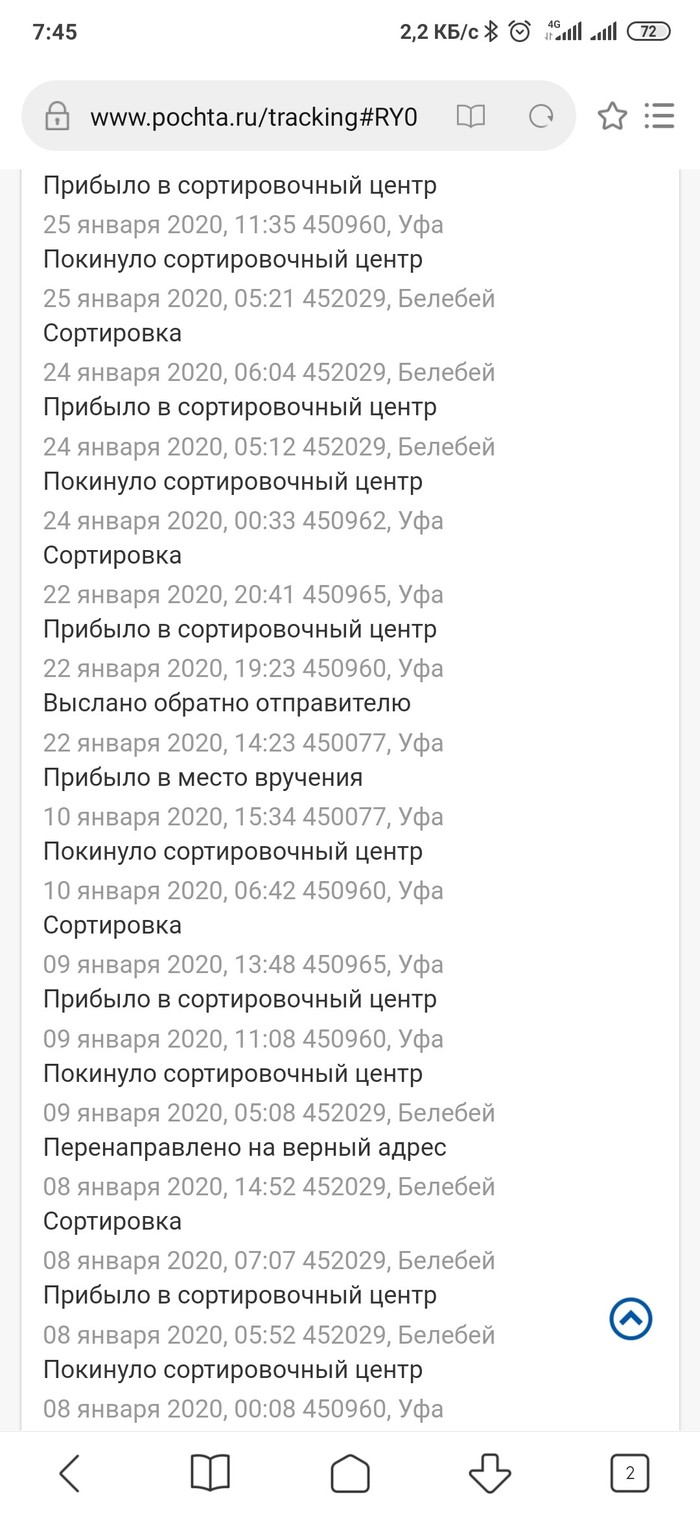This screenshot has height=1516, width=700.
Task: Open the browser menu list icon
Action: (x=659, y=117)
